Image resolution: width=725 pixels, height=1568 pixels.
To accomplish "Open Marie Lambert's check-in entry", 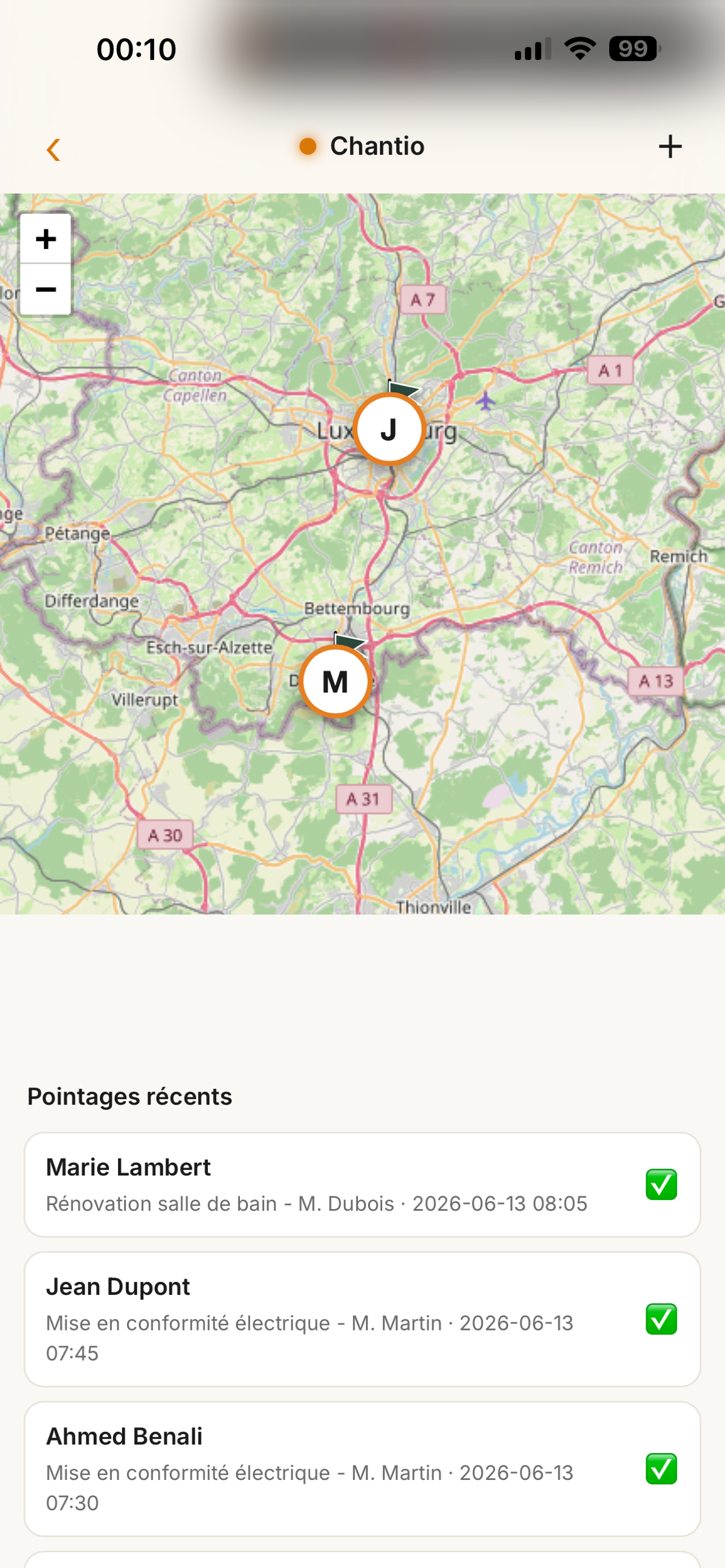I will click(362, 1185).
